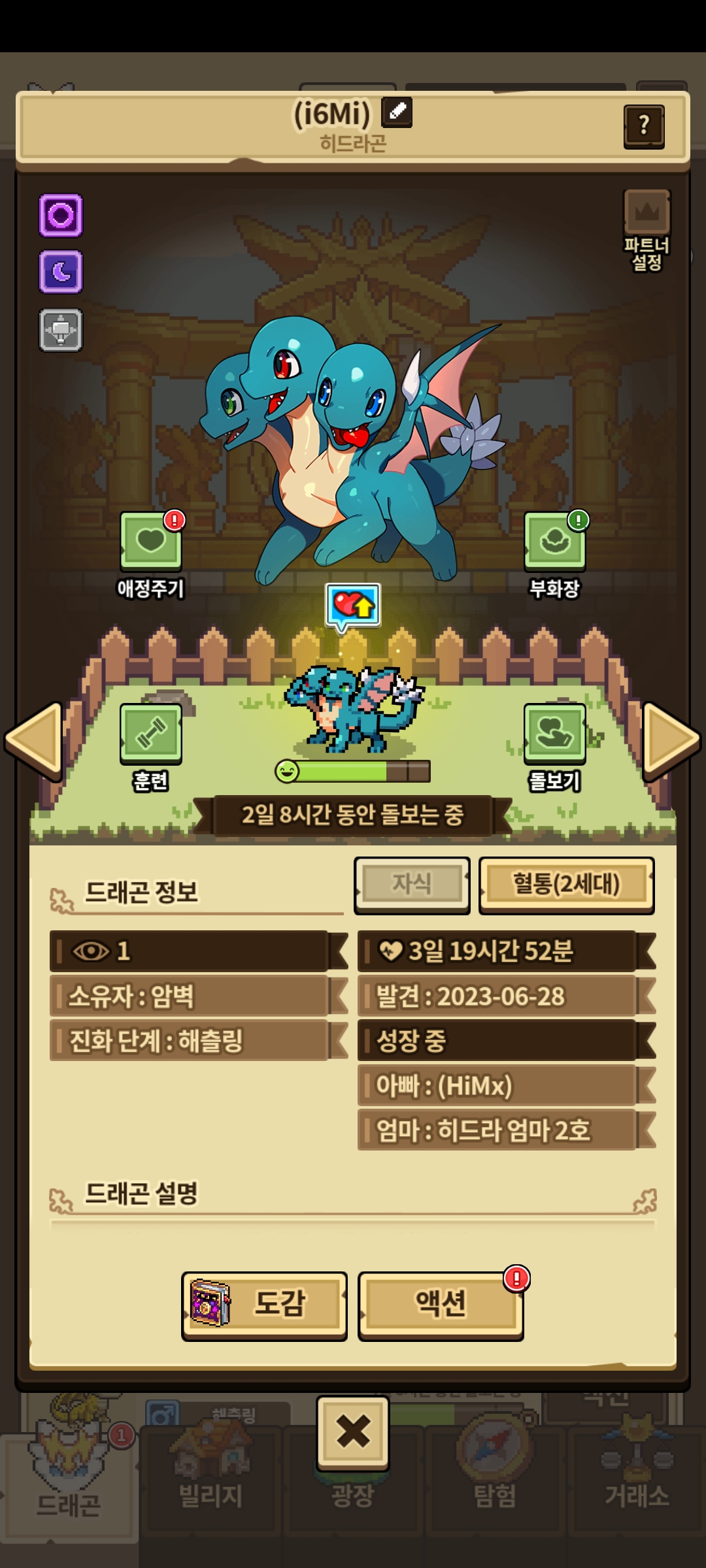This screenshot has height=1568, width=706.
Task: Open the 돌보기 care button
Action: click(554, 734)
